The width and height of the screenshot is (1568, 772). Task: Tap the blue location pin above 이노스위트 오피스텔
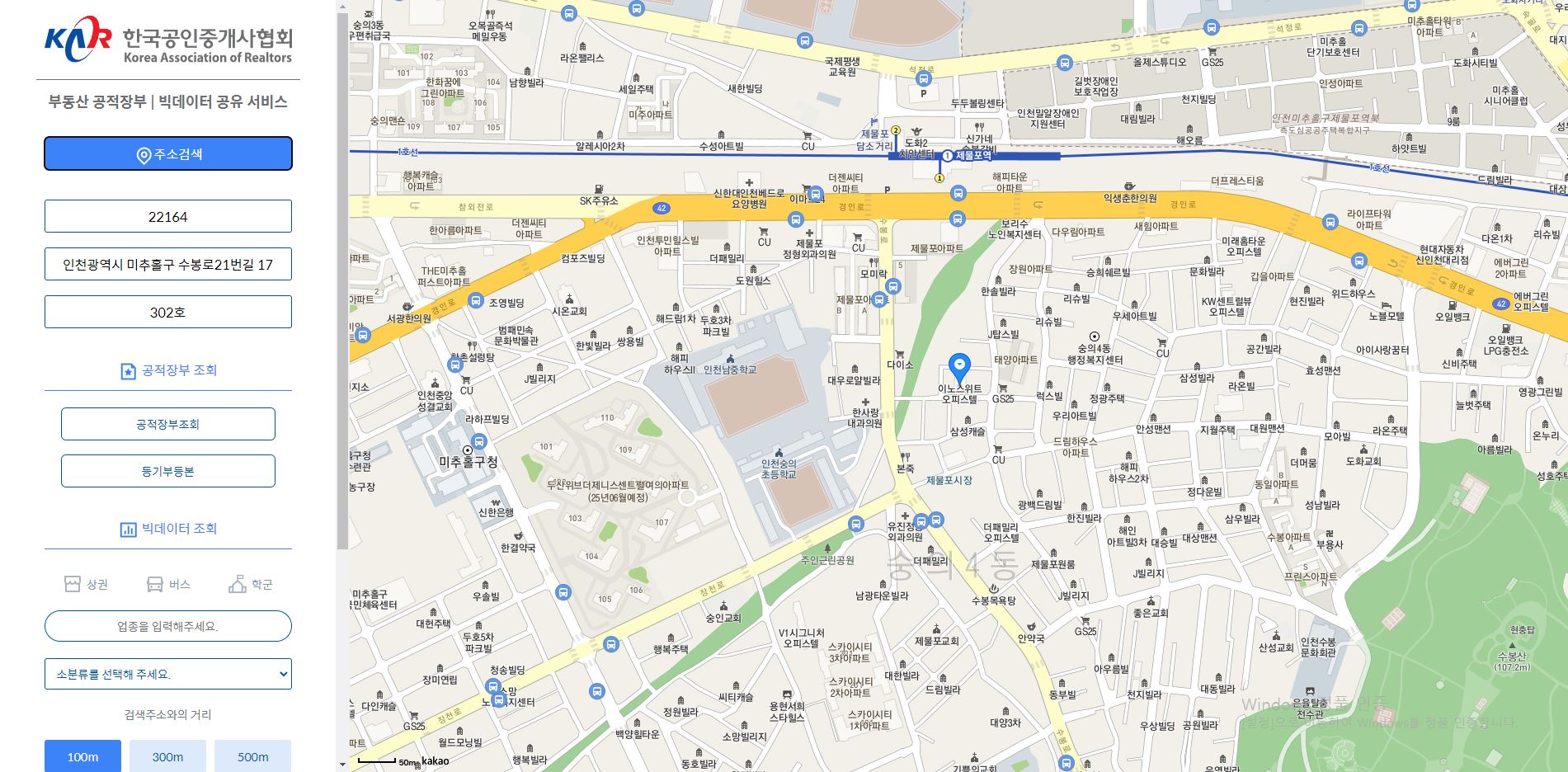coord(959,366)
